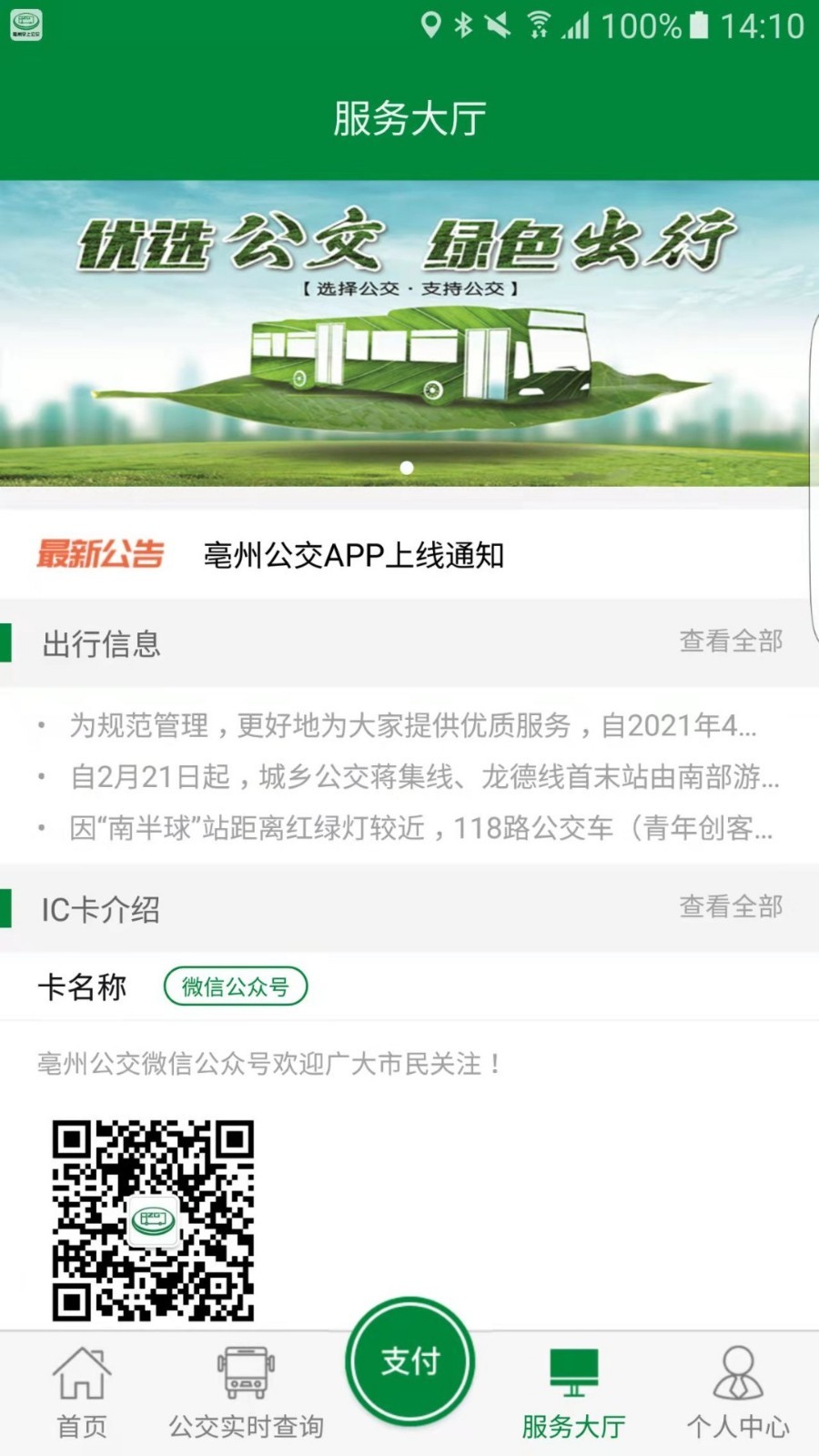Open the 服务大厅 monitor icon

pos(572,1379)
